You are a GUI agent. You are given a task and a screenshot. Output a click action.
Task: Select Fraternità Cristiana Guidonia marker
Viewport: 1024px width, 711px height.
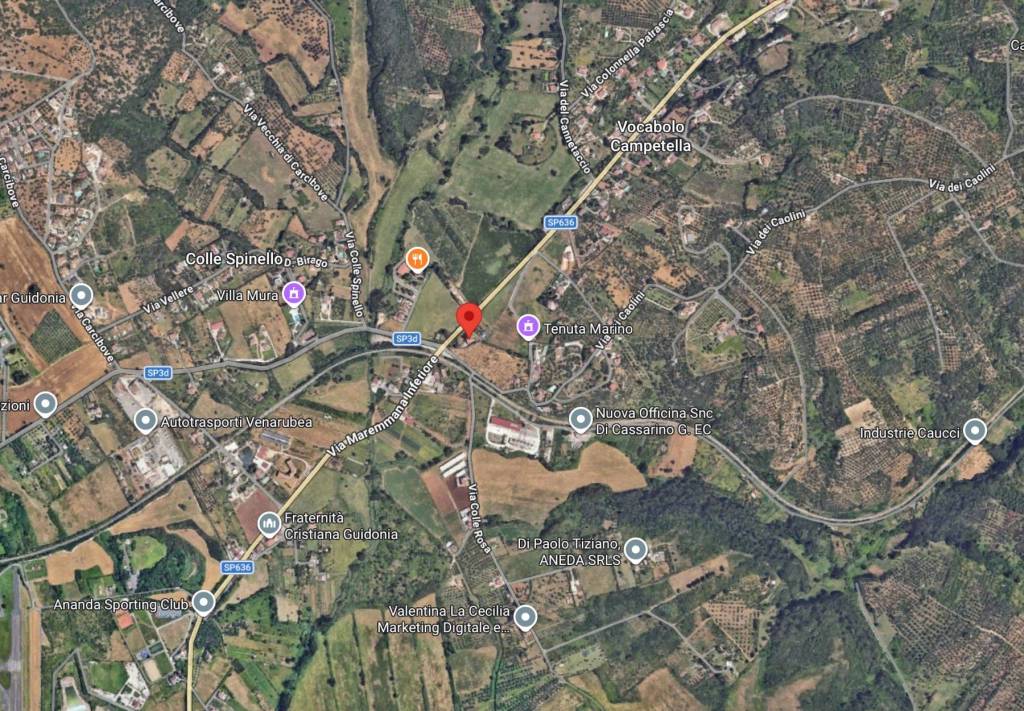coord(269,523)
